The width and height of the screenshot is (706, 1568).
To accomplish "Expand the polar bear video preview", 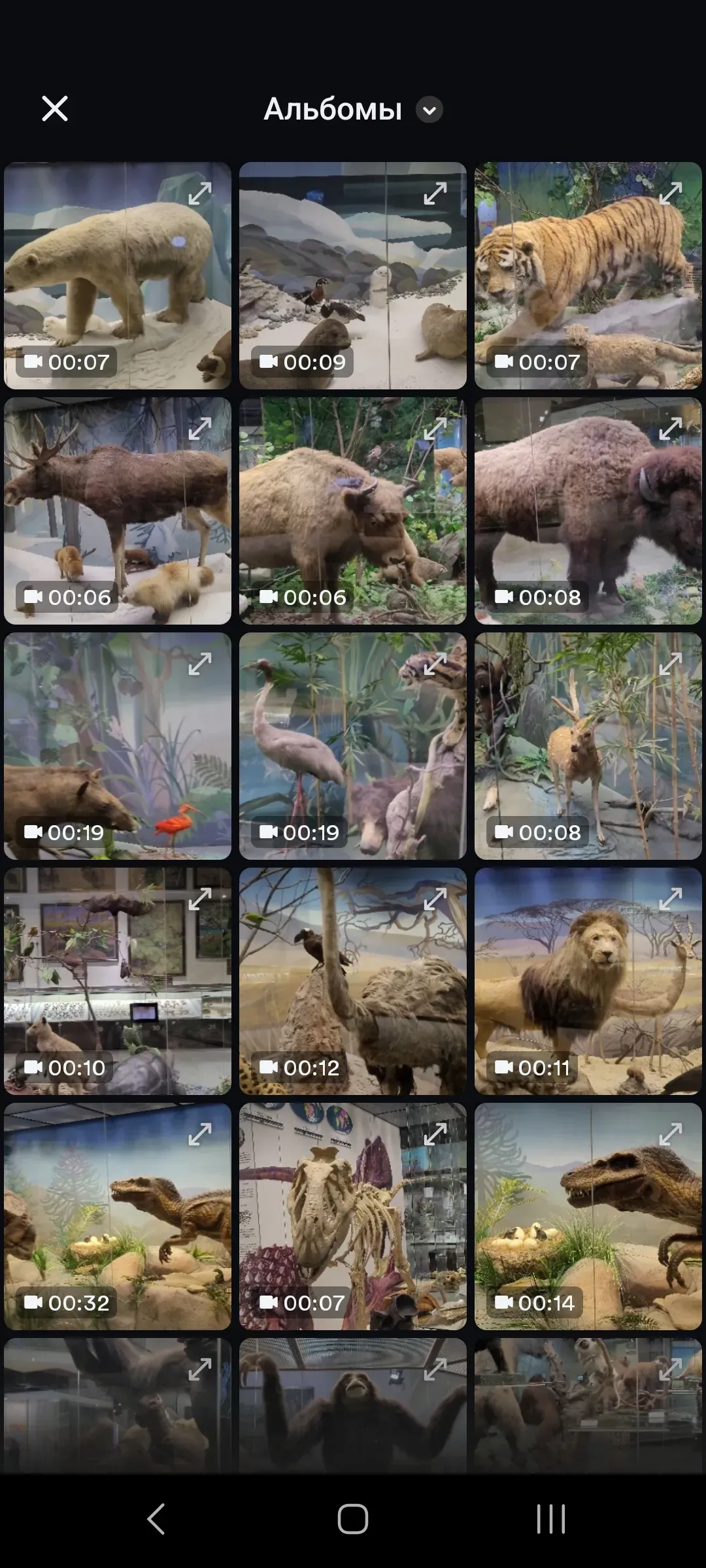I will point(200,193).
